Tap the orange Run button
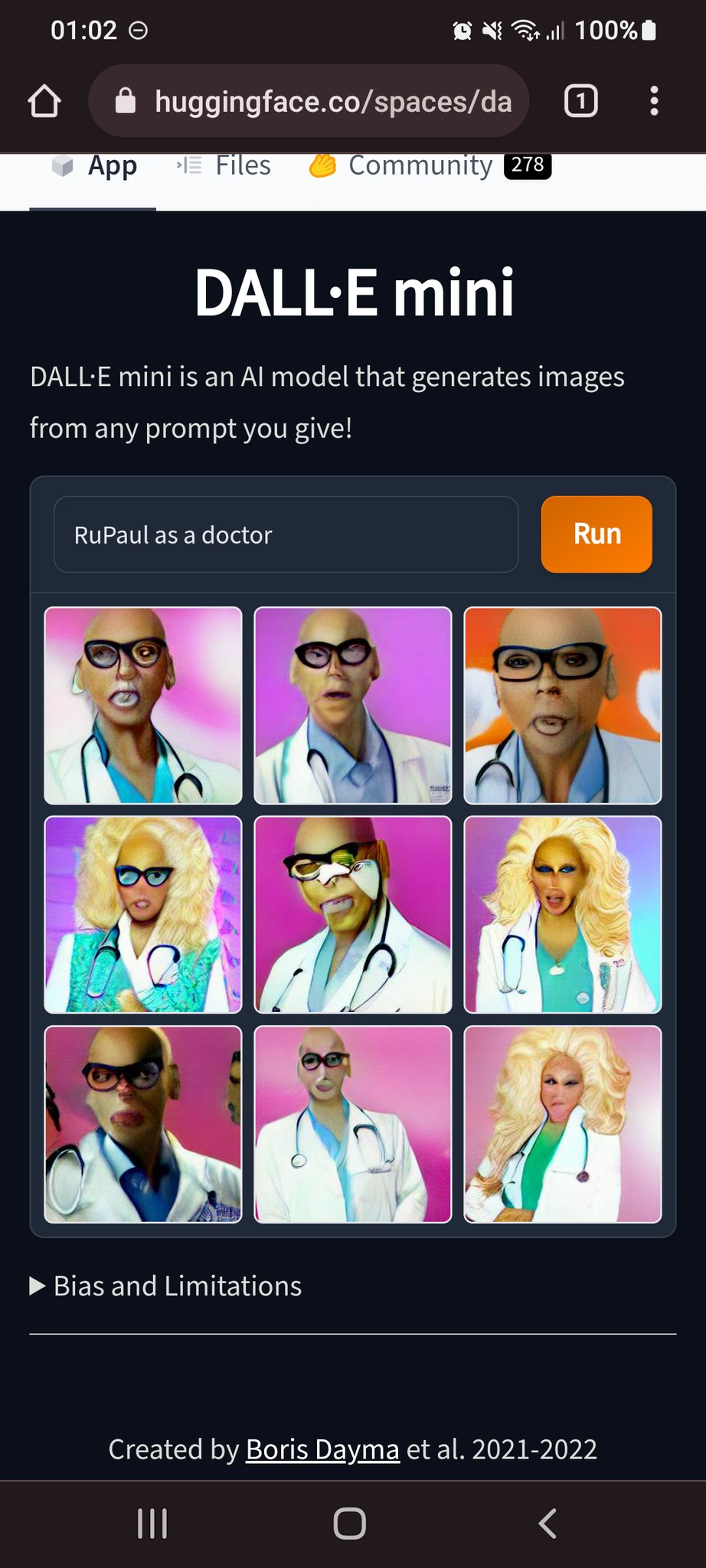 tap(597, 534)
